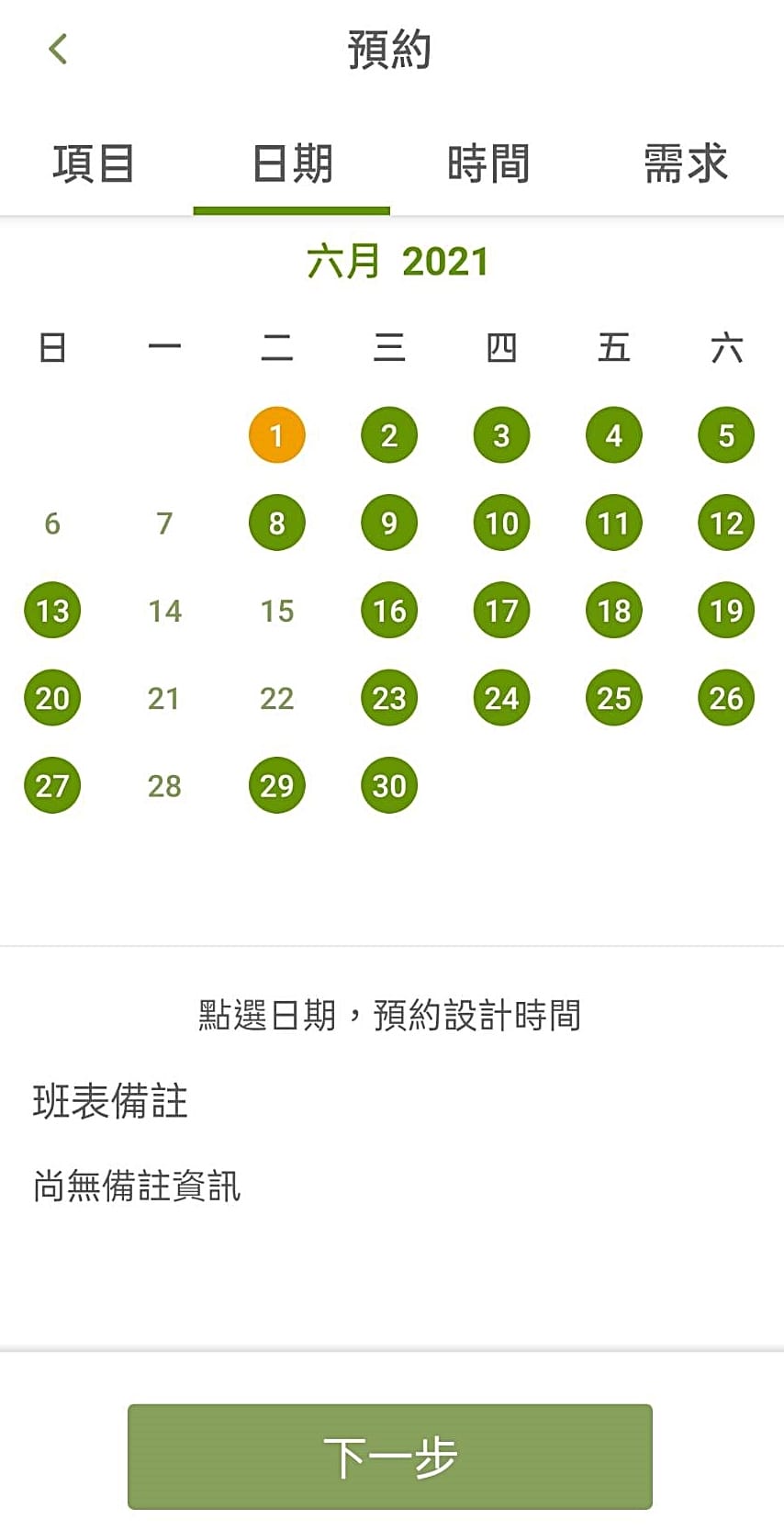
Task: Pick June 29 on the calendar
Action: [x=276, y=784]
